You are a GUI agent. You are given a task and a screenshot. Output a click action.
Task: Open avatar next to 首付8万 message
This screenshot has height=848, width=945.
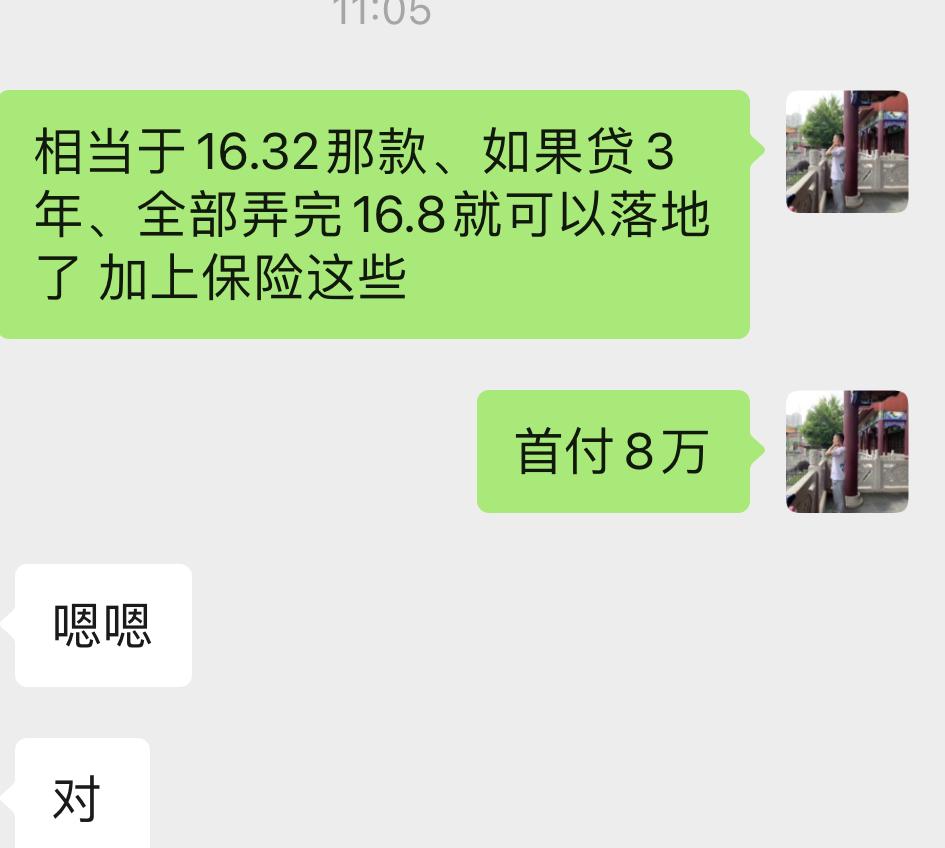(846, 452)
